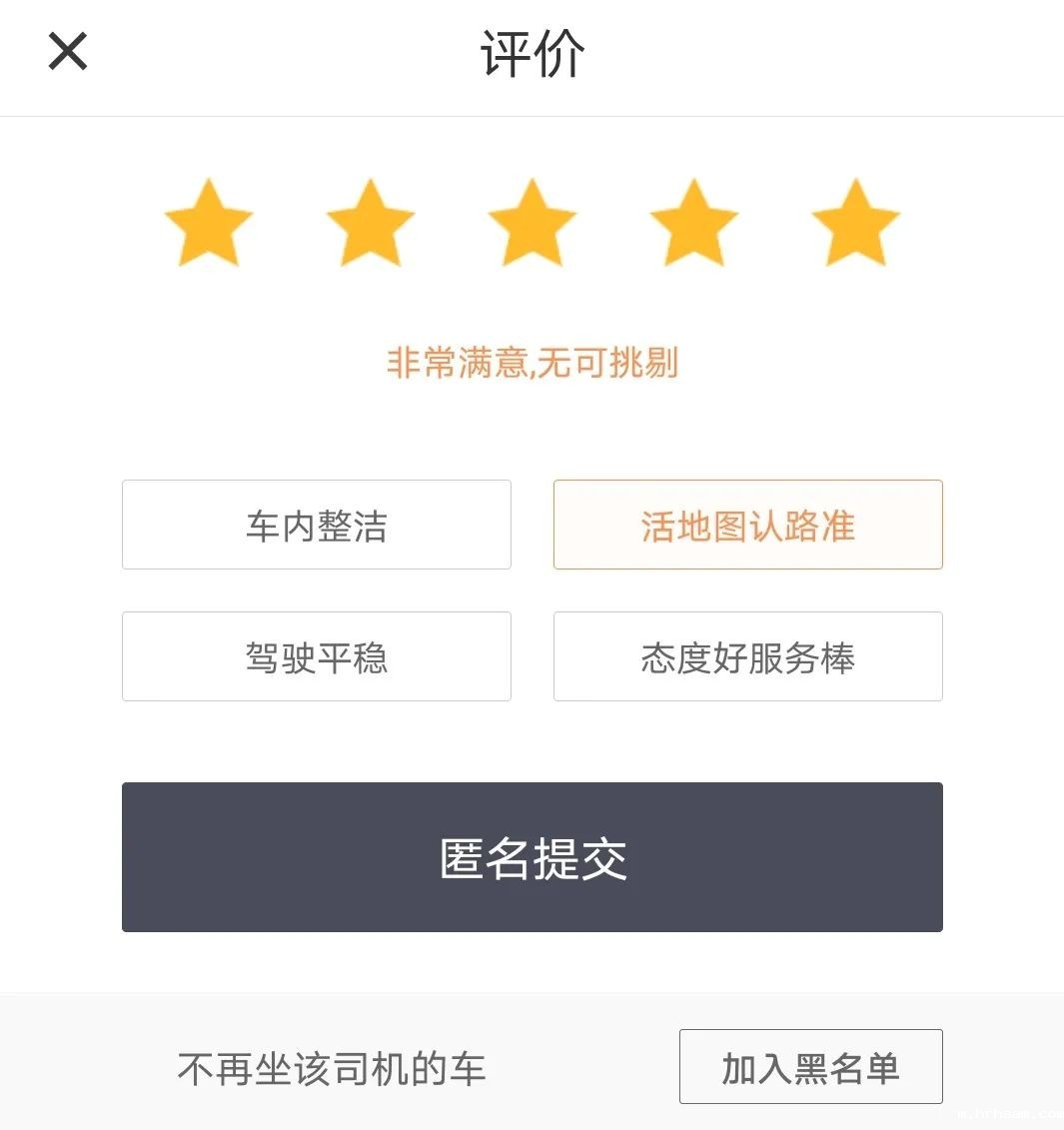The image size is (1064, 1130).
Task: Add the 驾驶平稳 tag
Action: pos(316,656)
